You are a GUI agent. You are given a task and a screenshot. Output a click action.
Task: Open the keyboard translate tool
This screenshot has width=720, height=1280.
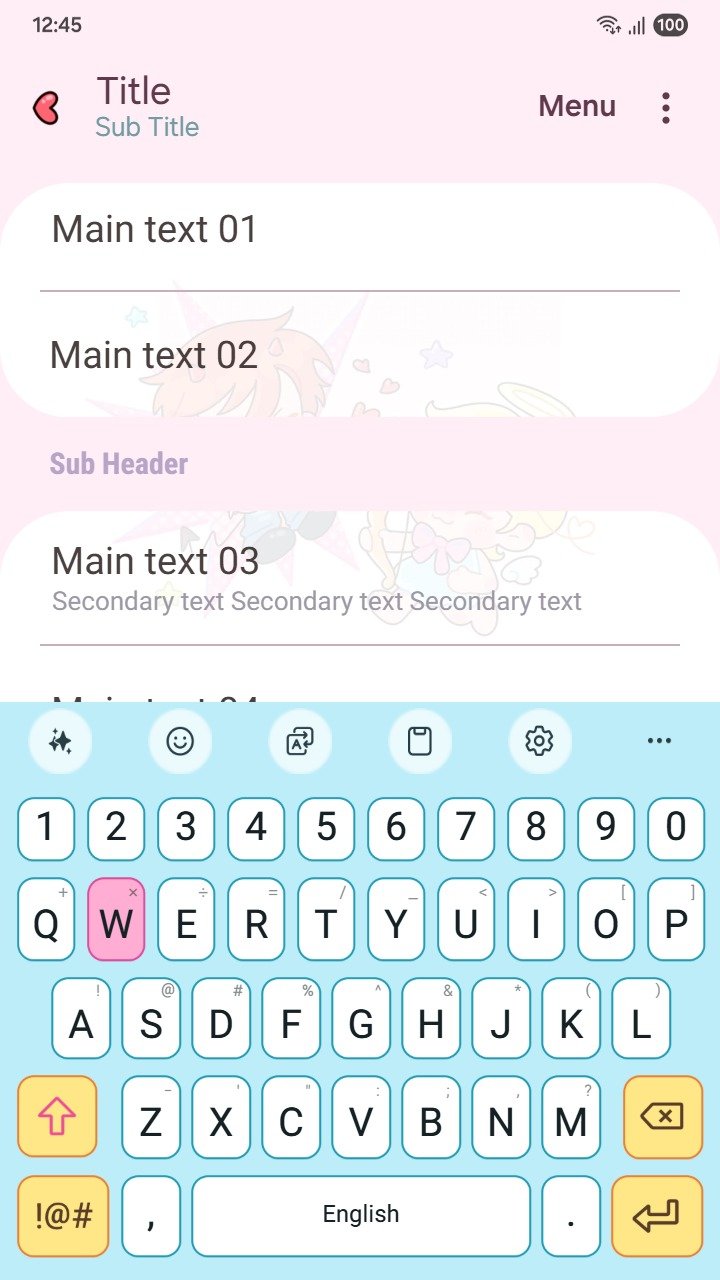click(x=300, y=741)
